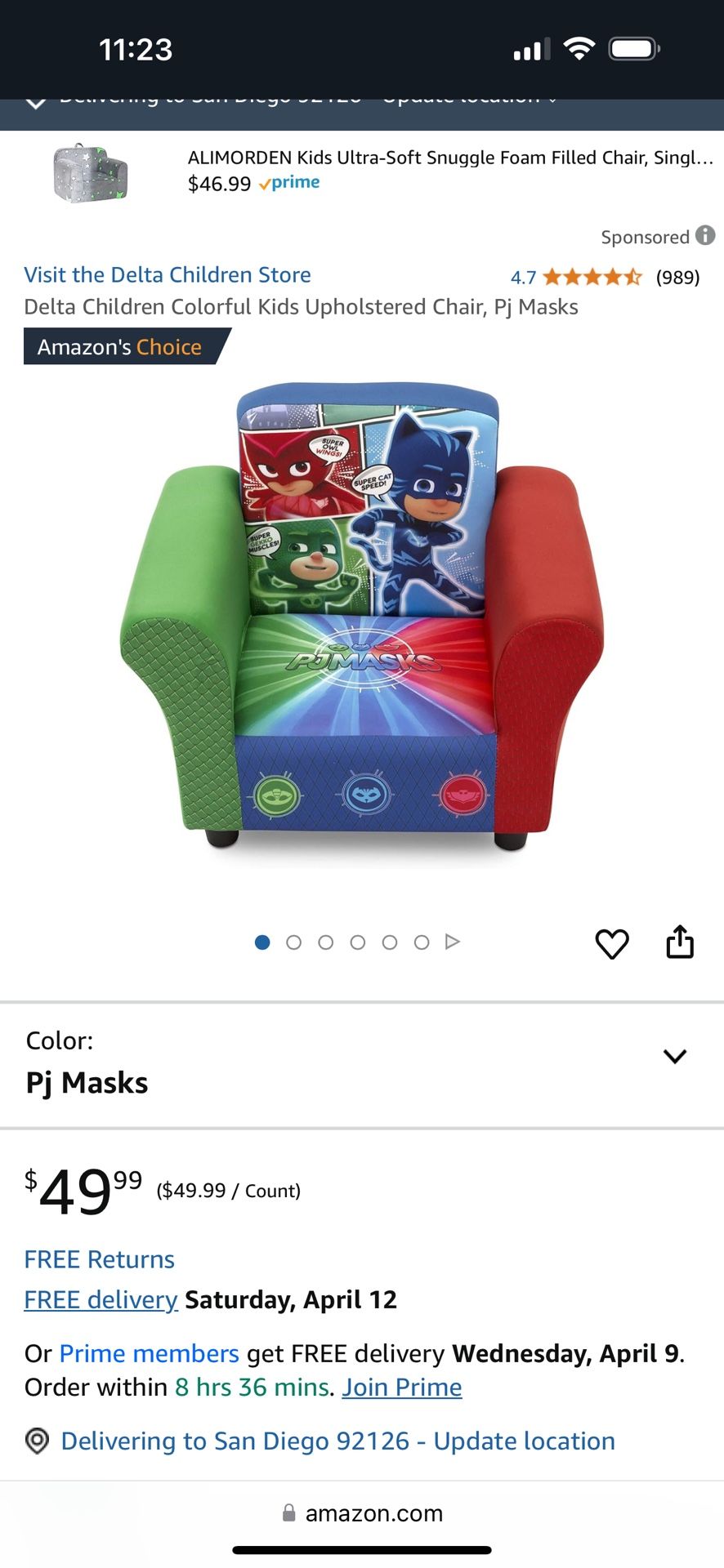The image size is (724, 1568).
Task: Open the Delta Children Store page
Action: pos(167,274)
